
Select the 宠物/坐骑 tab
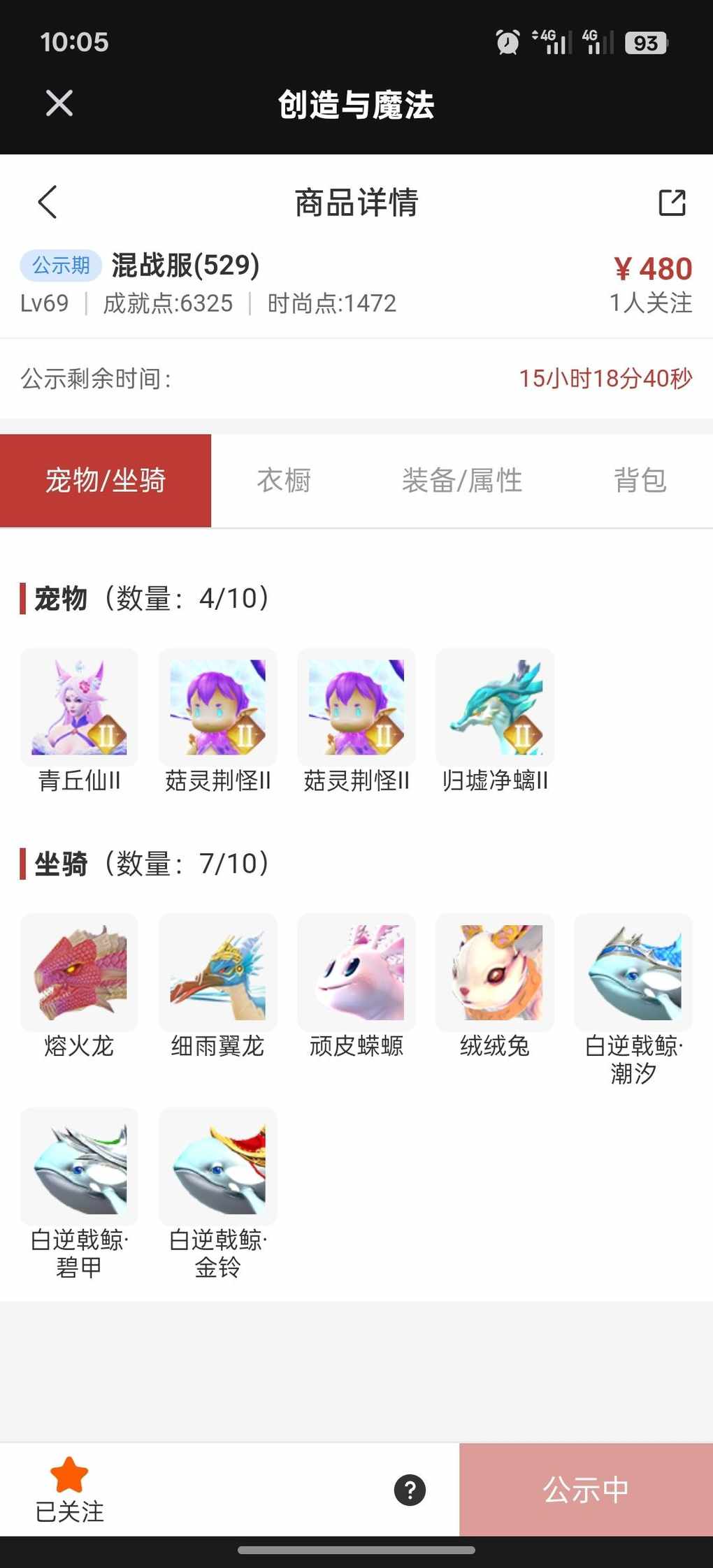(x=106, y=481)
